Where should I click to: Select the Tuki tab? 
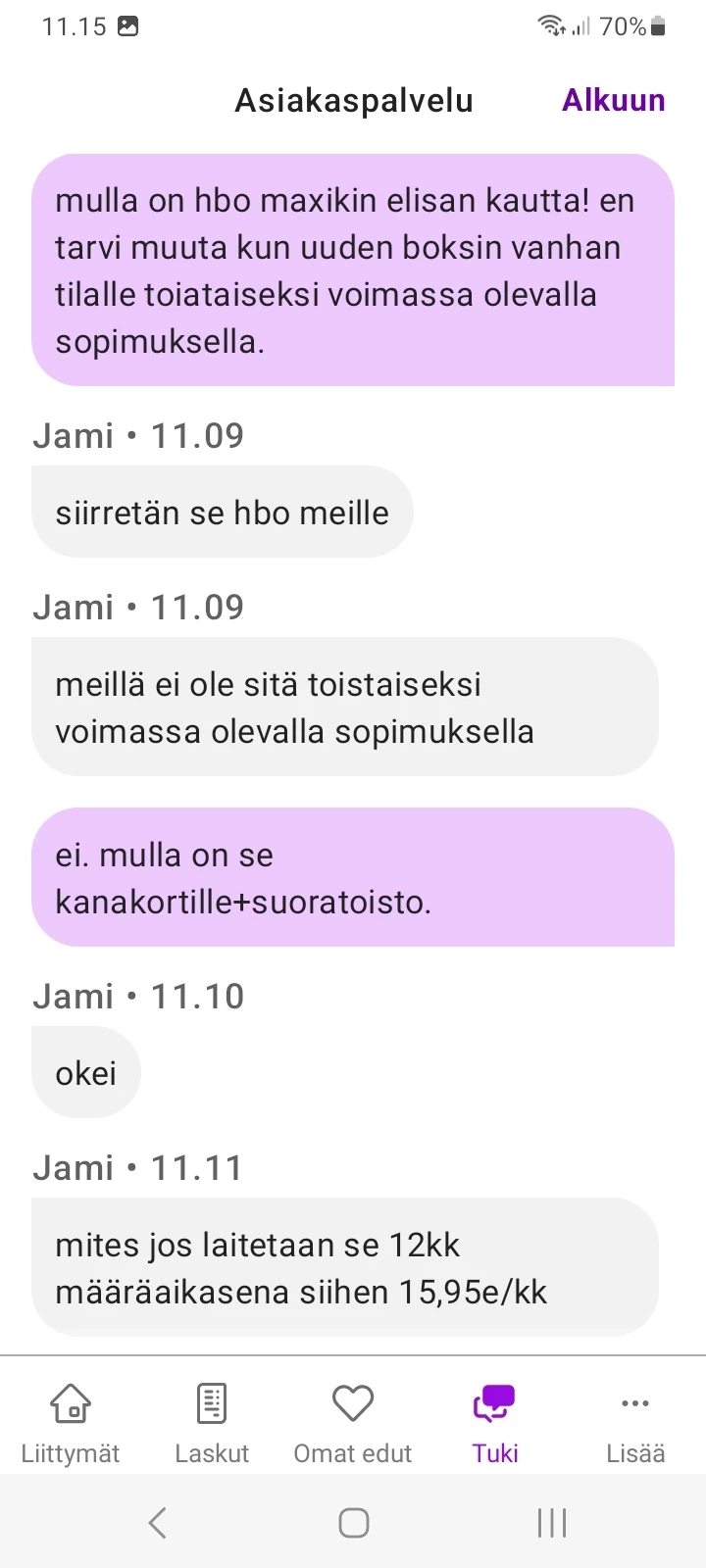coord(494,1424)
